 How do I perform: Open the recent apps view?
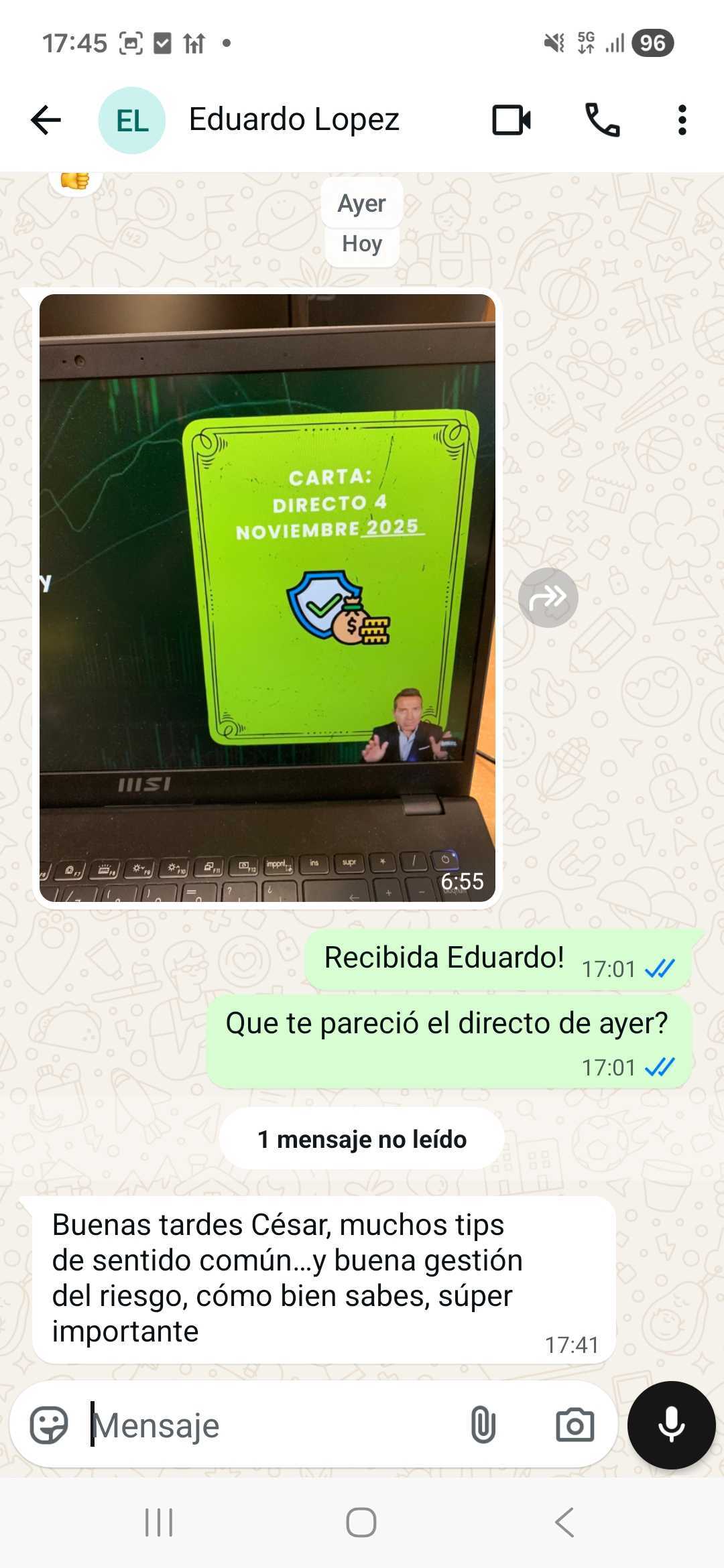click(159, 1522)
